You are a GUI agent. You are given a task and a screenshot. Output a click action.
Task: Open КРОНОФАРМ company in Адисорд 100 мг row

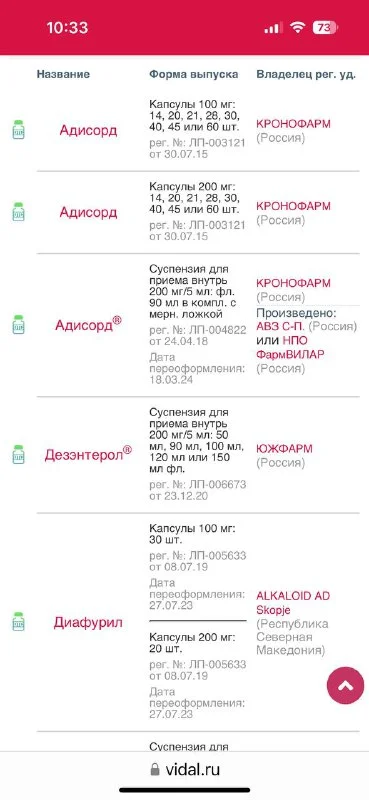(293, 124)
